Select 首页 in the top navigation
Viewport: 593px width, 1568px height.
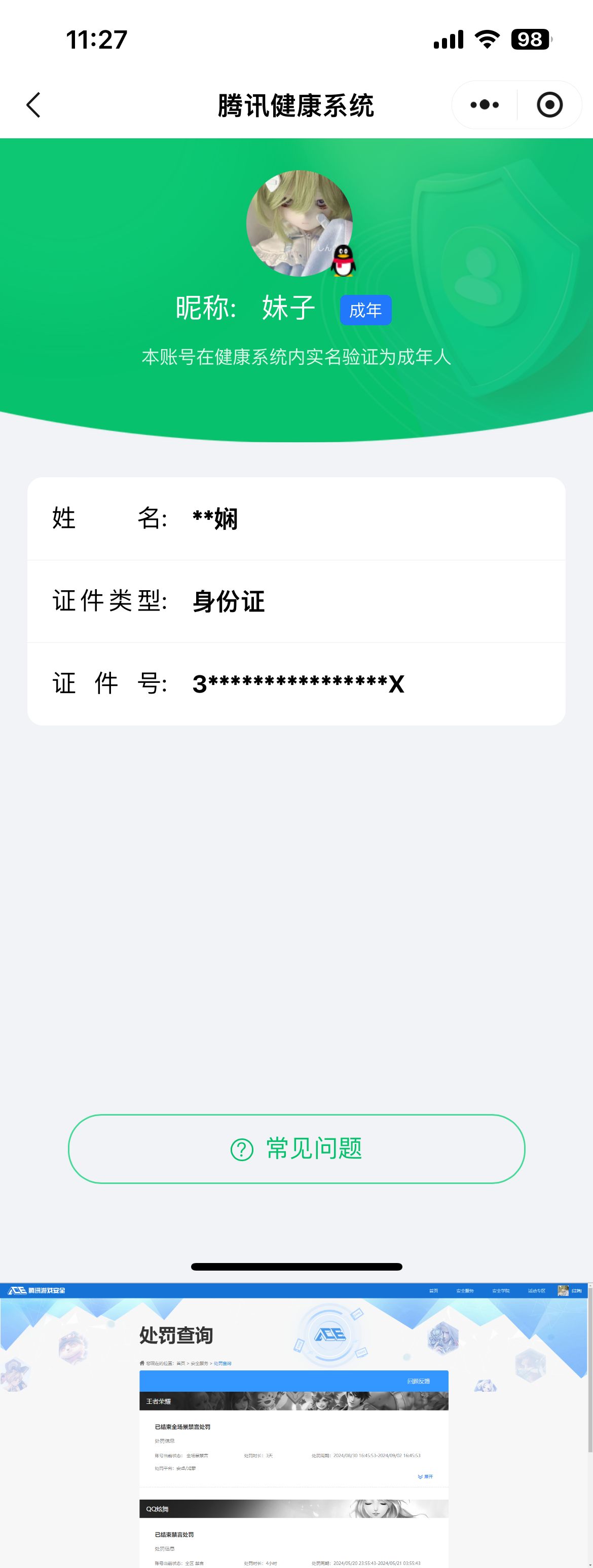point(433,1289)
